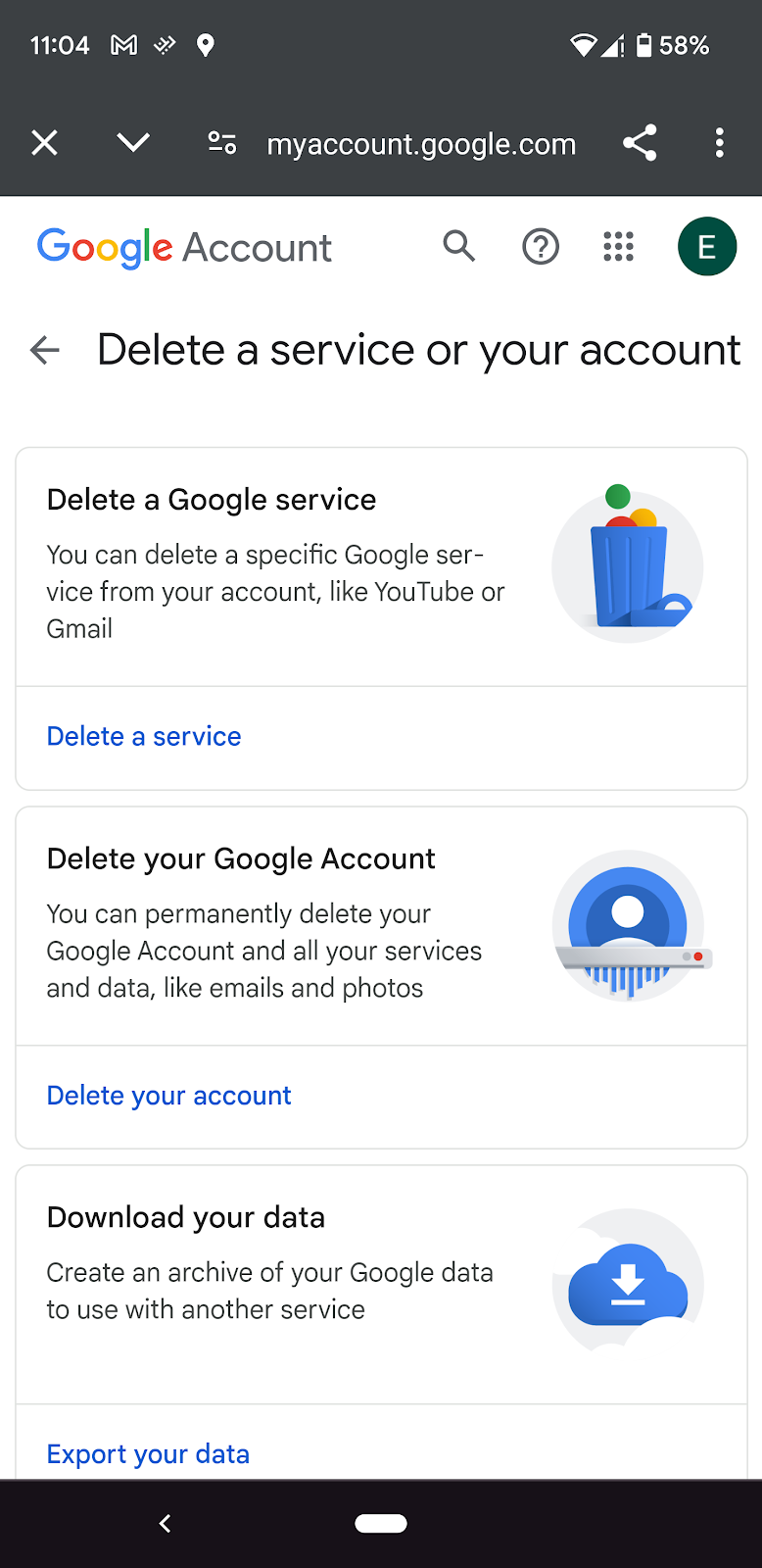Search the Google Account
This screenshot has height=1568, width=762.
tap(459, 246)
